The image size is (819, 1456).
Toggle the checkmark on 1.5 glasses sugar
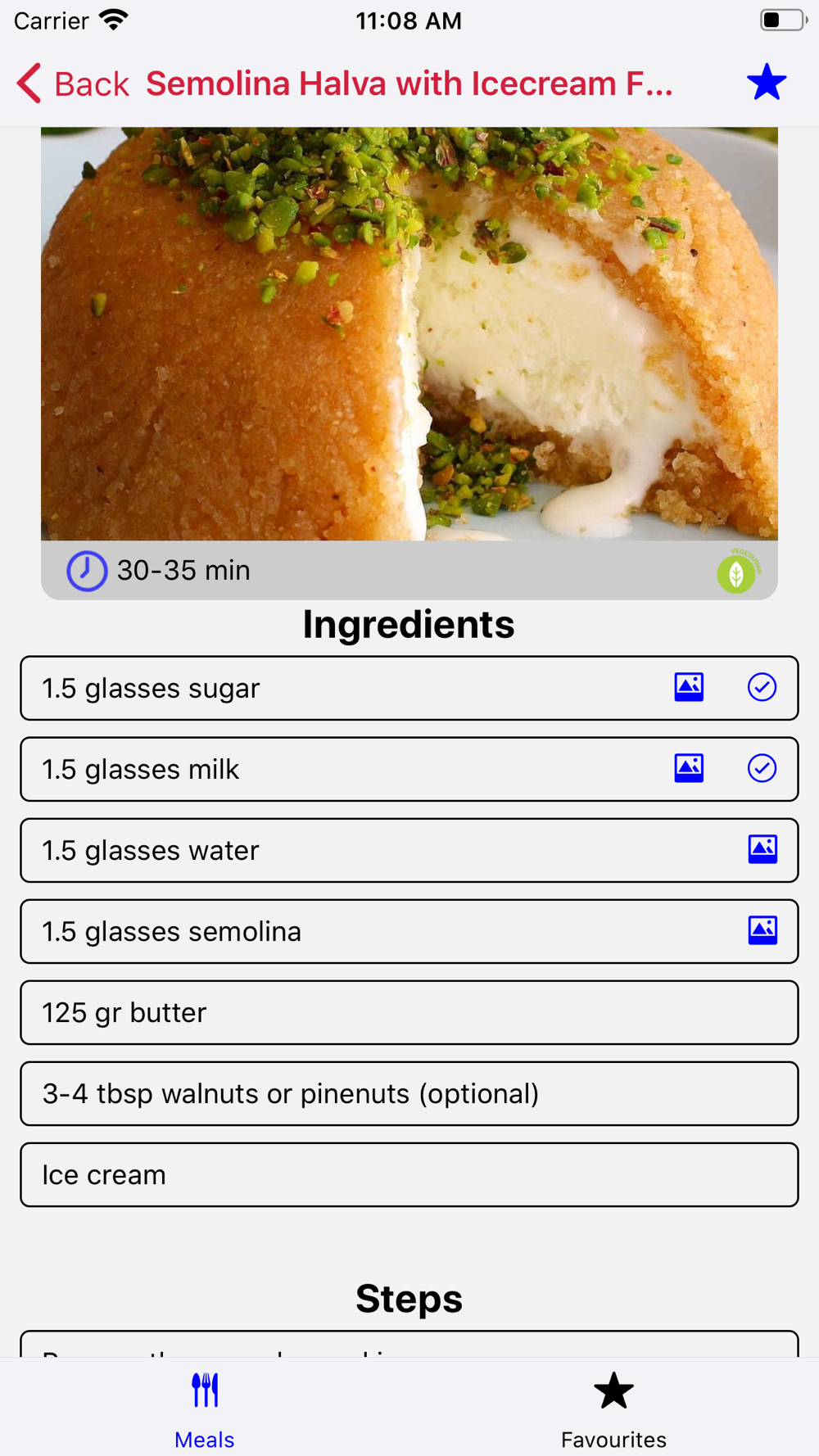[x=762, y=687]
